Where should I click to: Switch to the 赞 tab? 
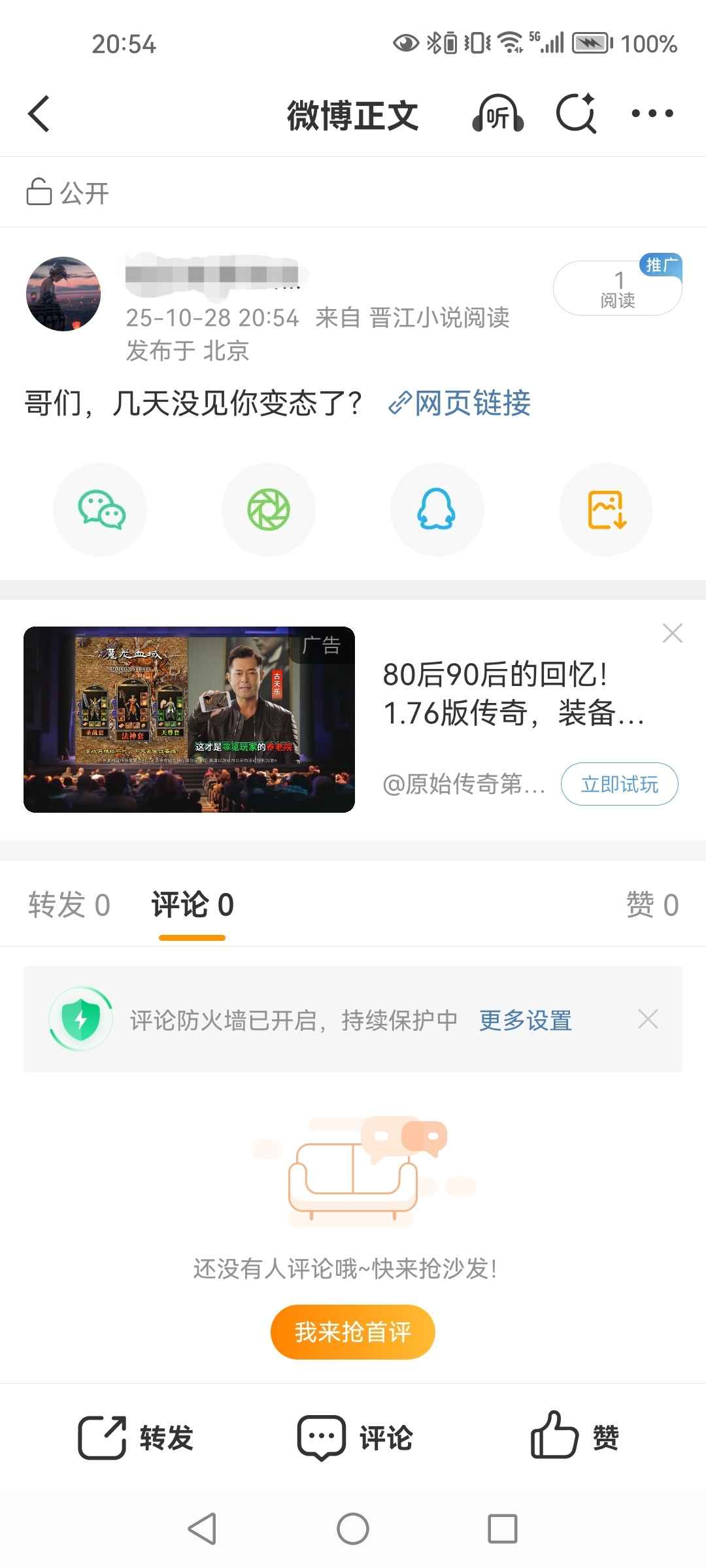652,906
